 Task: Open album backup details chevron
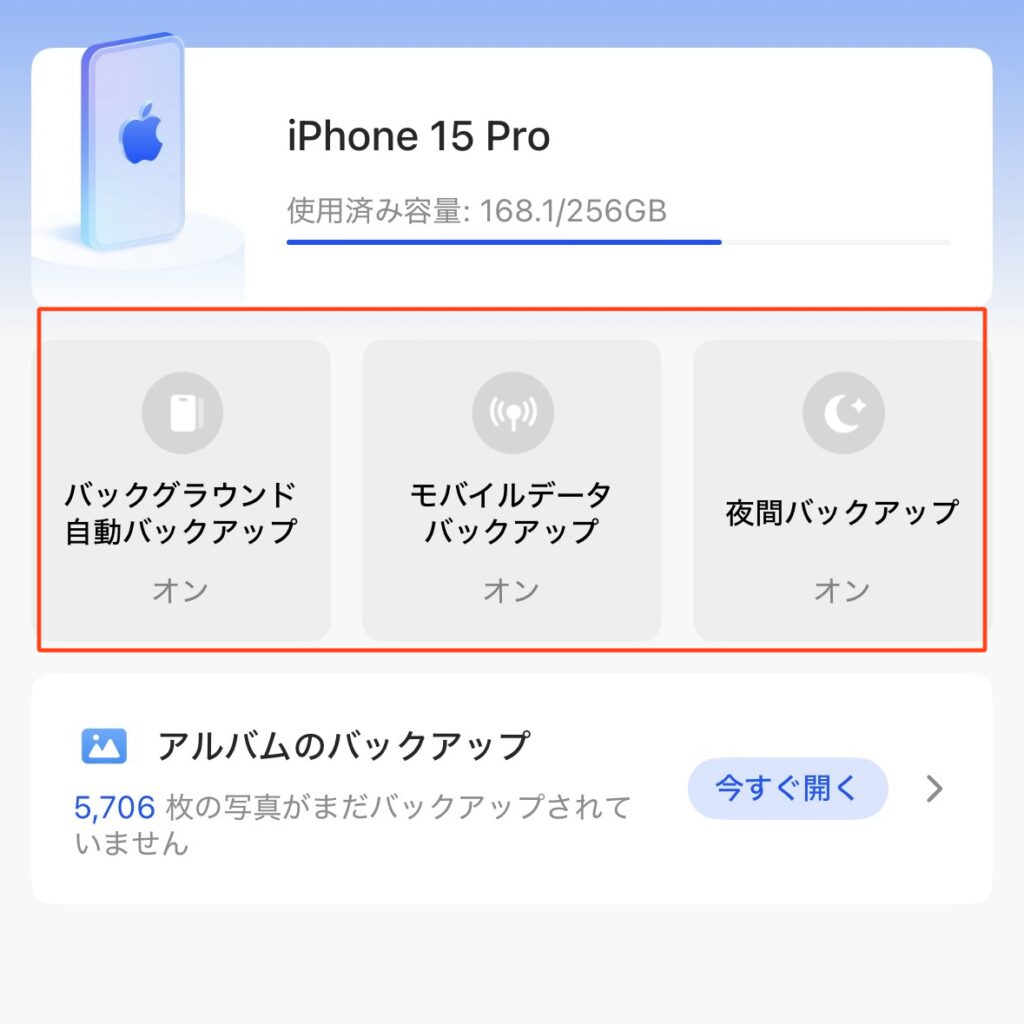[934, 789]
